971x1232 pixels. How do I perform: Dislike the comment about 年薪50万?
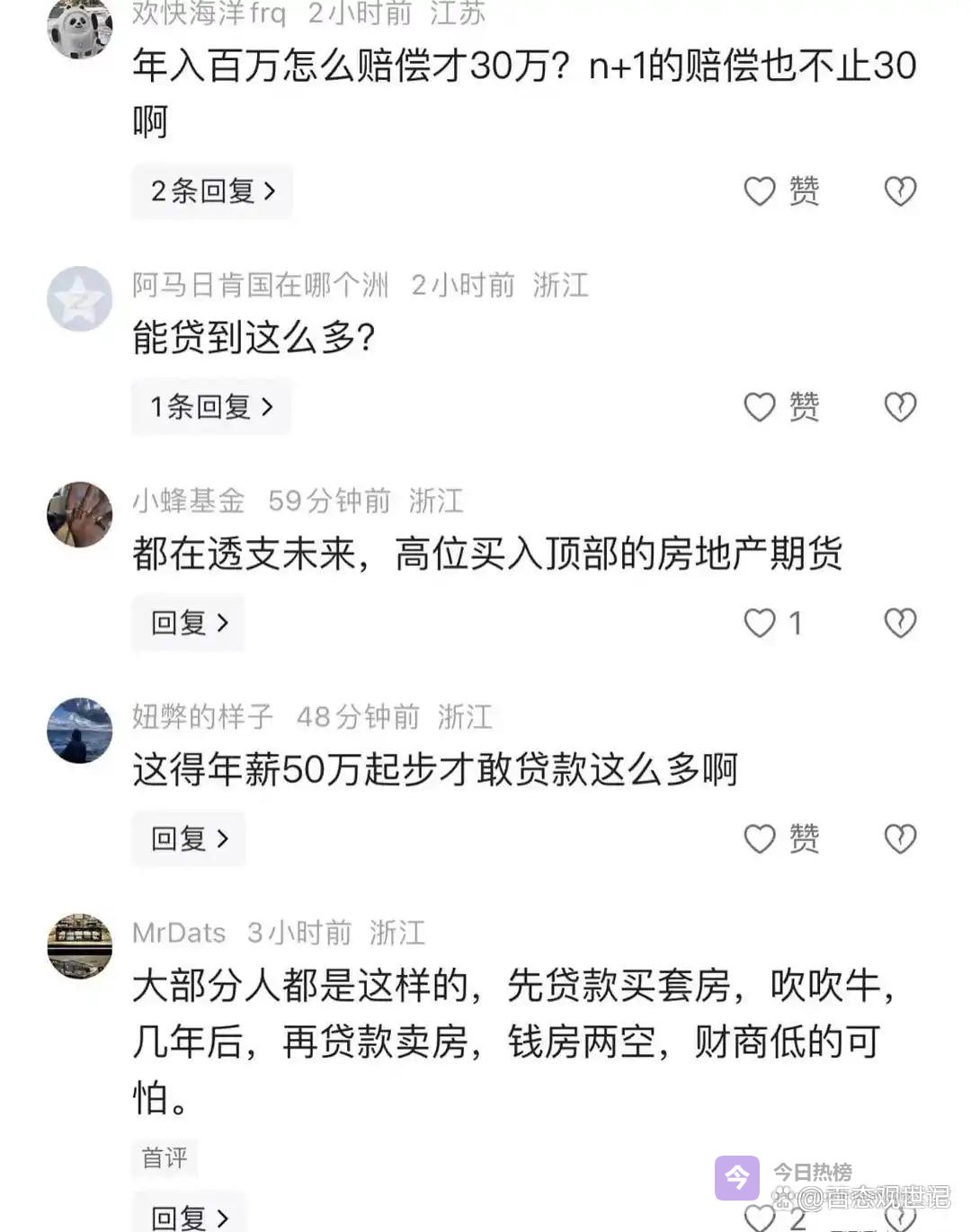click(x=900, y=838)
